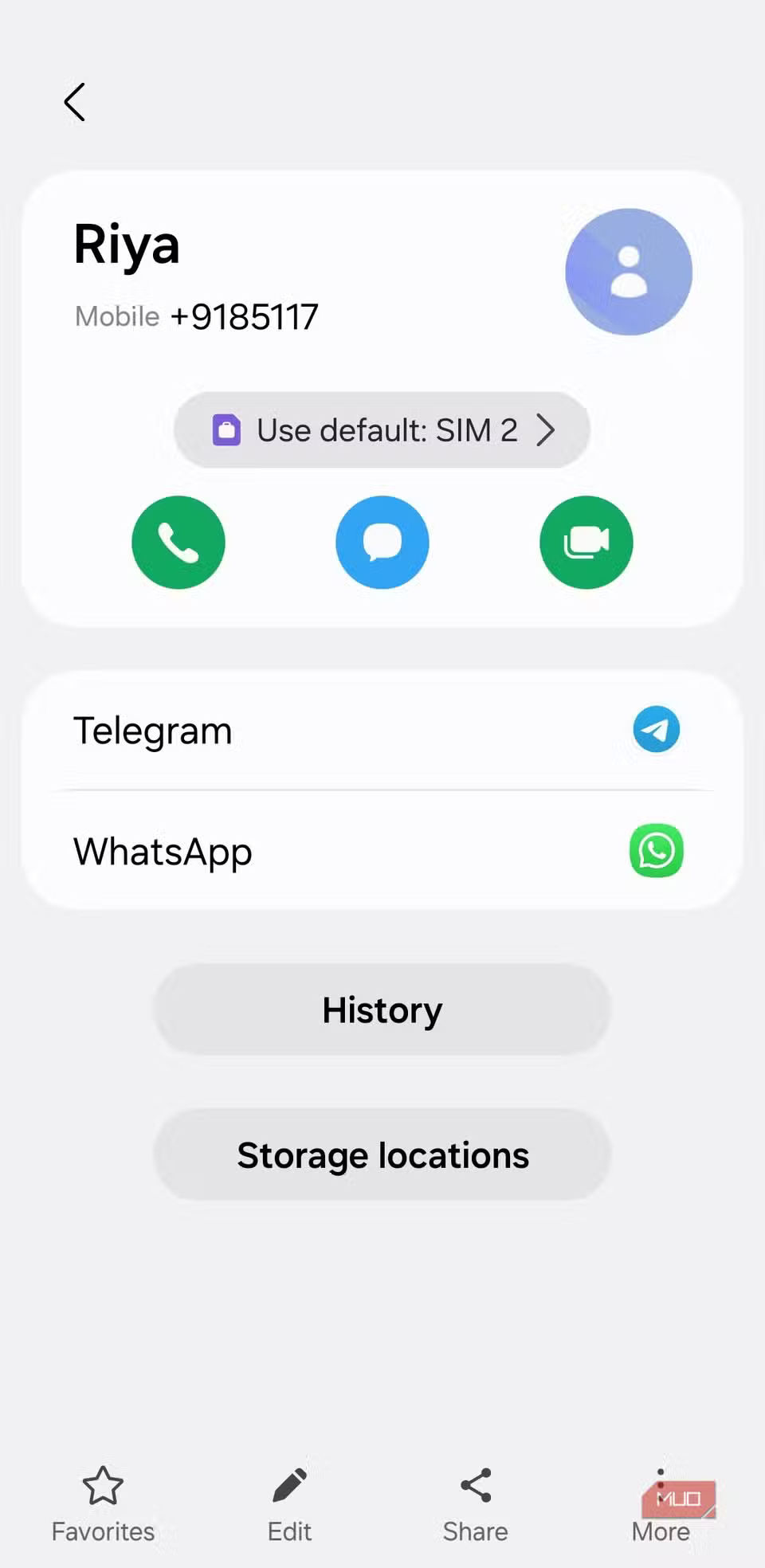Tap the phone number +9185117
This screenshot has width=765, height=1568.
pyautogui.click(x=243, y=316)
